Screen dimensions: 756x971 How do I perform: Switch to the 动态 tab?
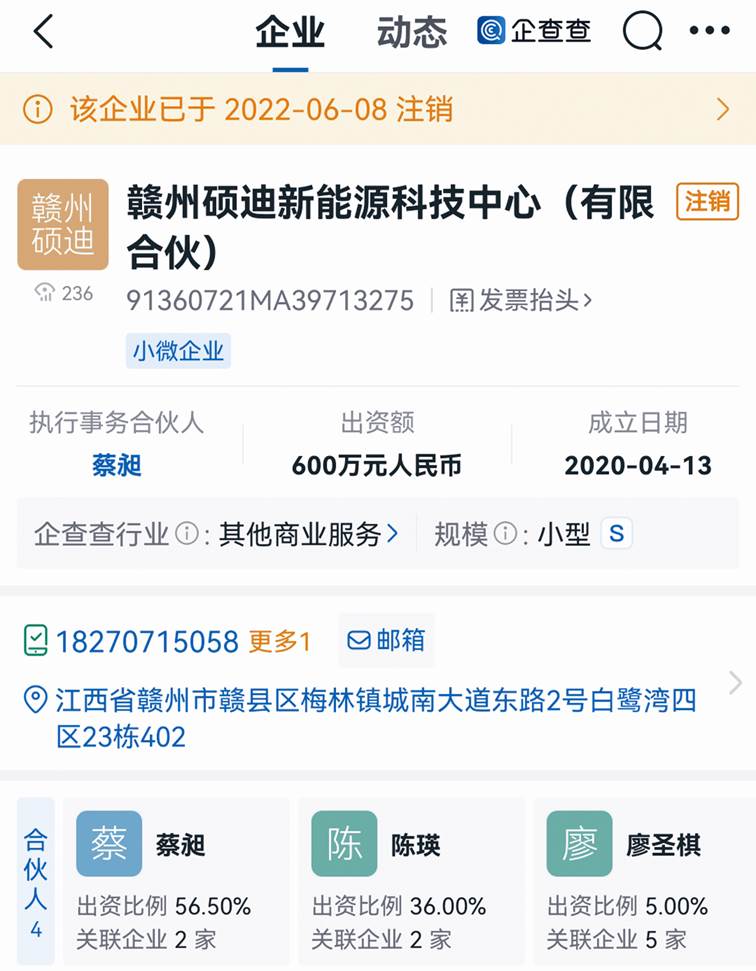tap(411, 32)
